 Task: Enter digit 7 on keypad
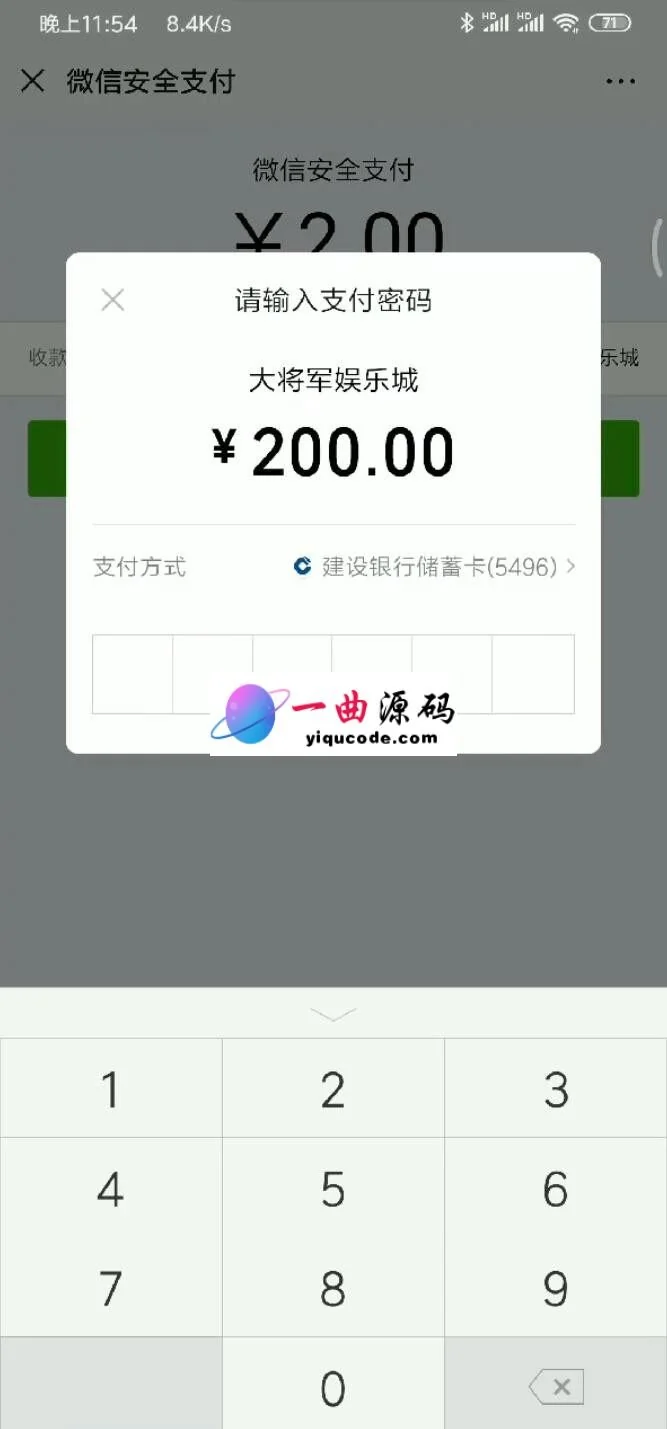point(111,1288)
